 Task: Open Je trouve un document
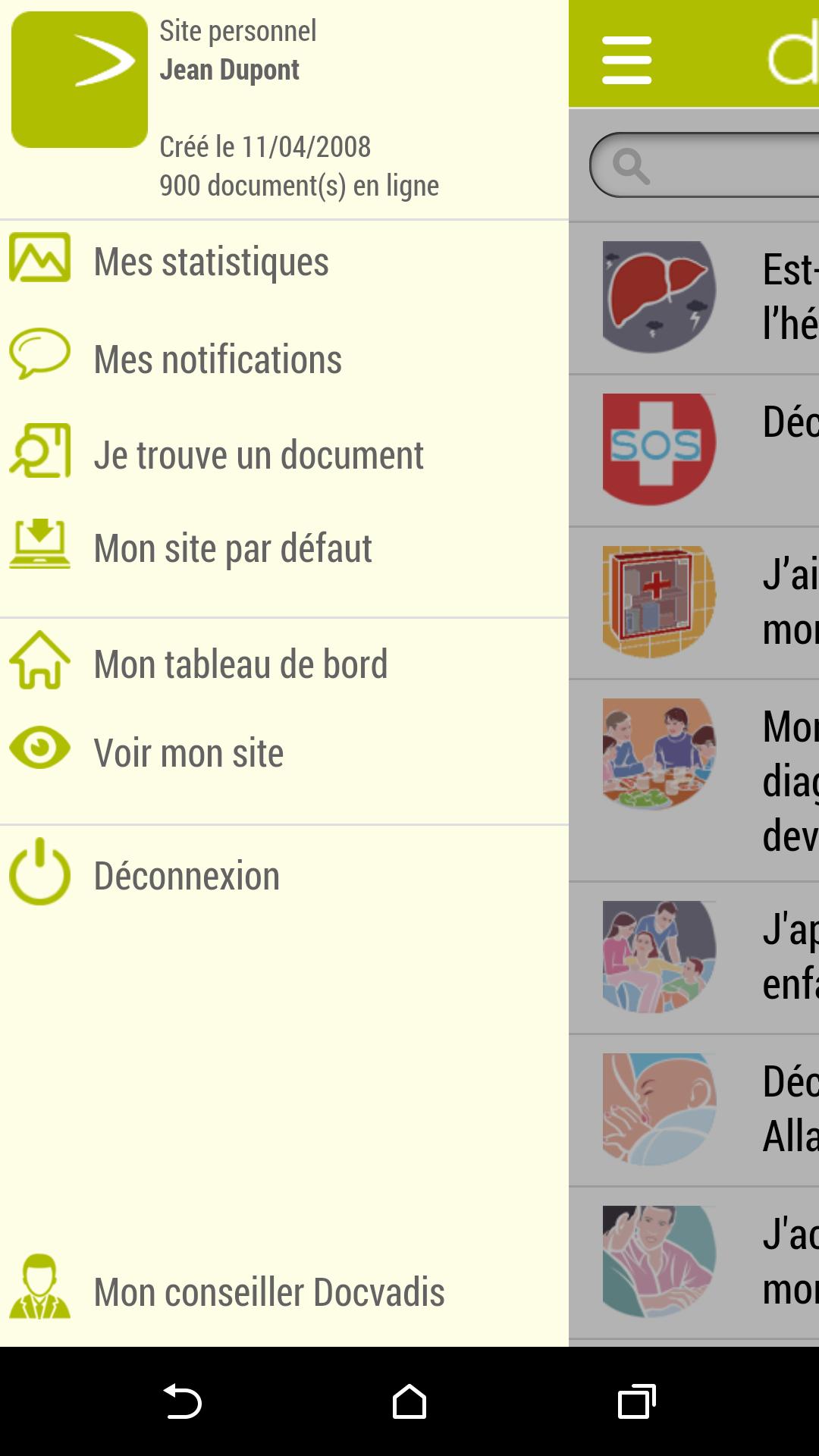[258, 454]
